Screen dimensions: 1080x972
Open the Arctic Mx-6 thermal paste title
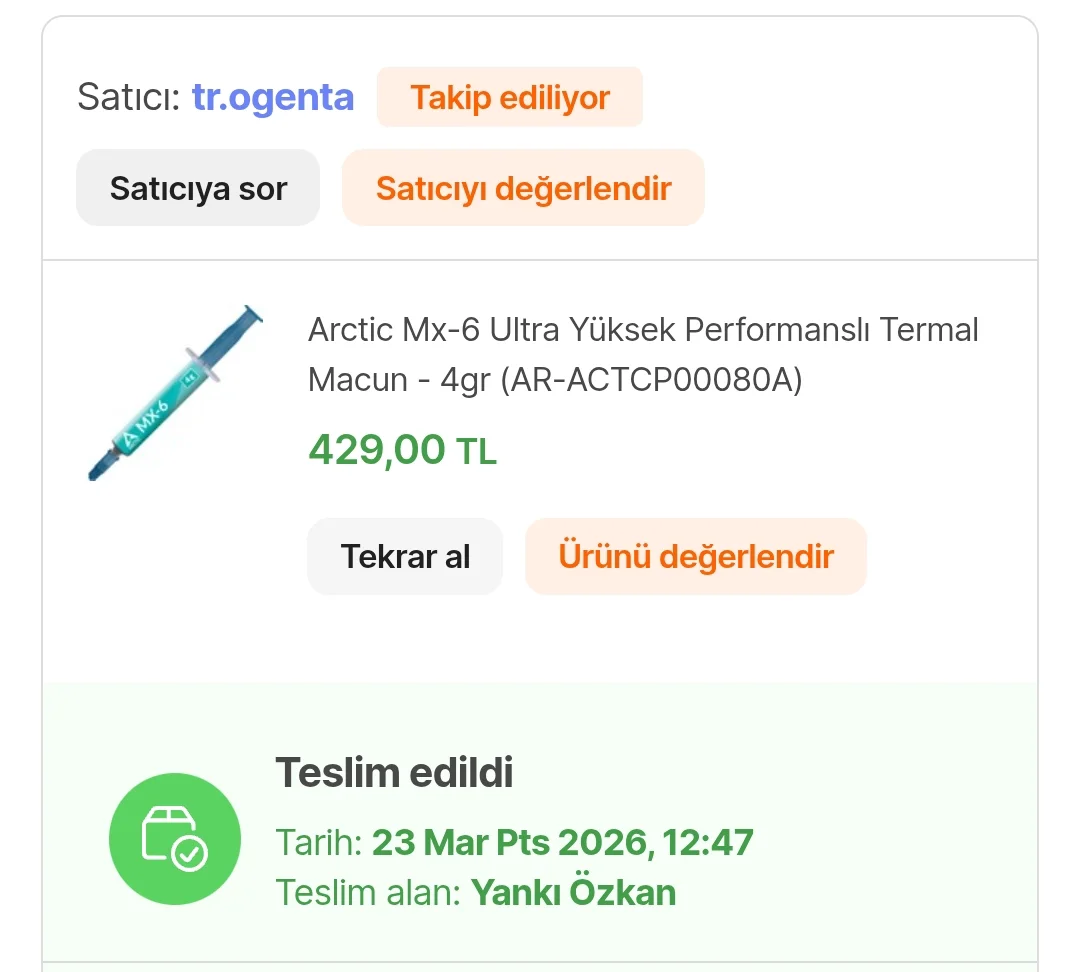642,354
